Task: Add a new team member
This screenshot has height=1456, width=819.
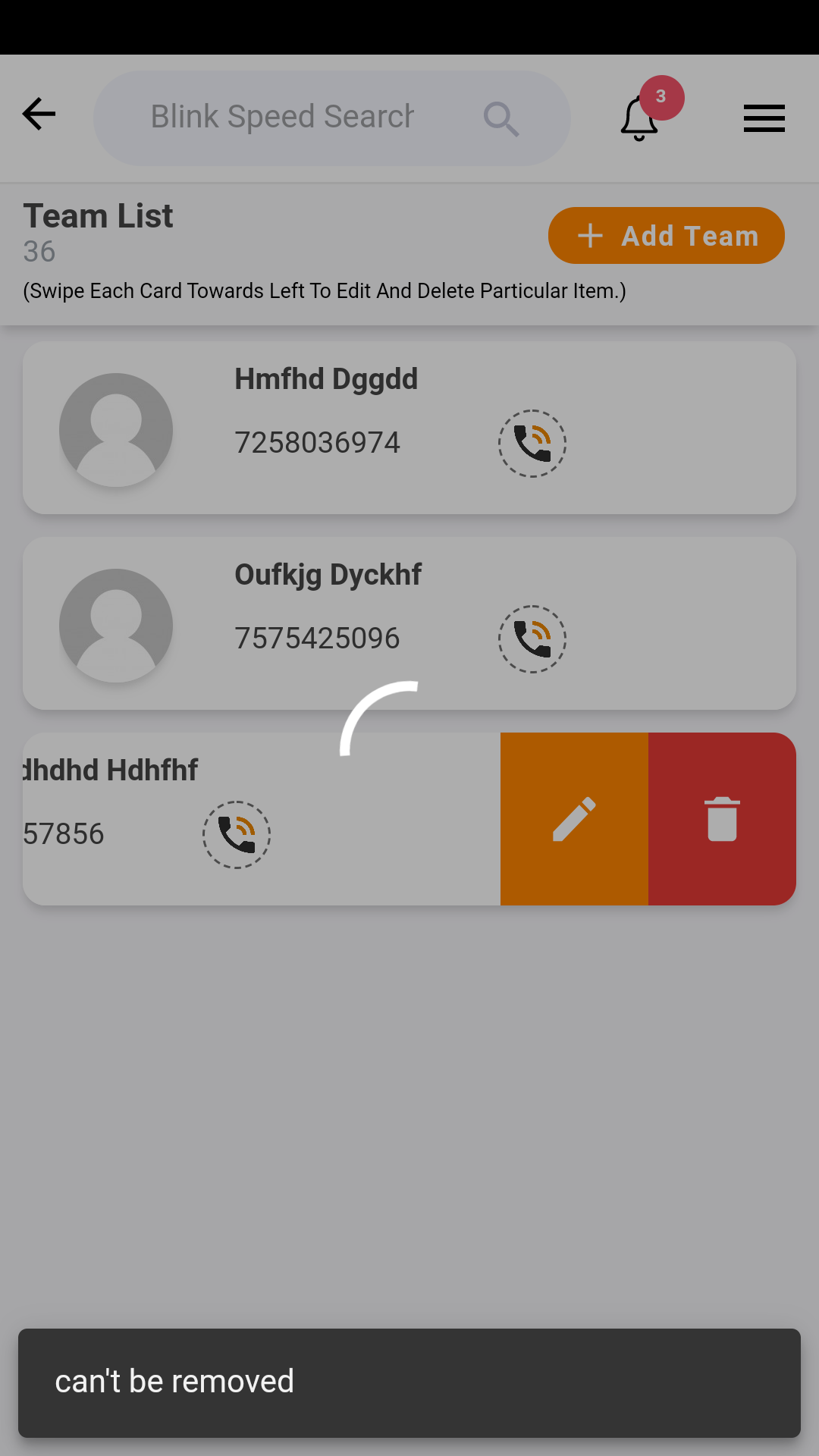Action: pos(666,236)
